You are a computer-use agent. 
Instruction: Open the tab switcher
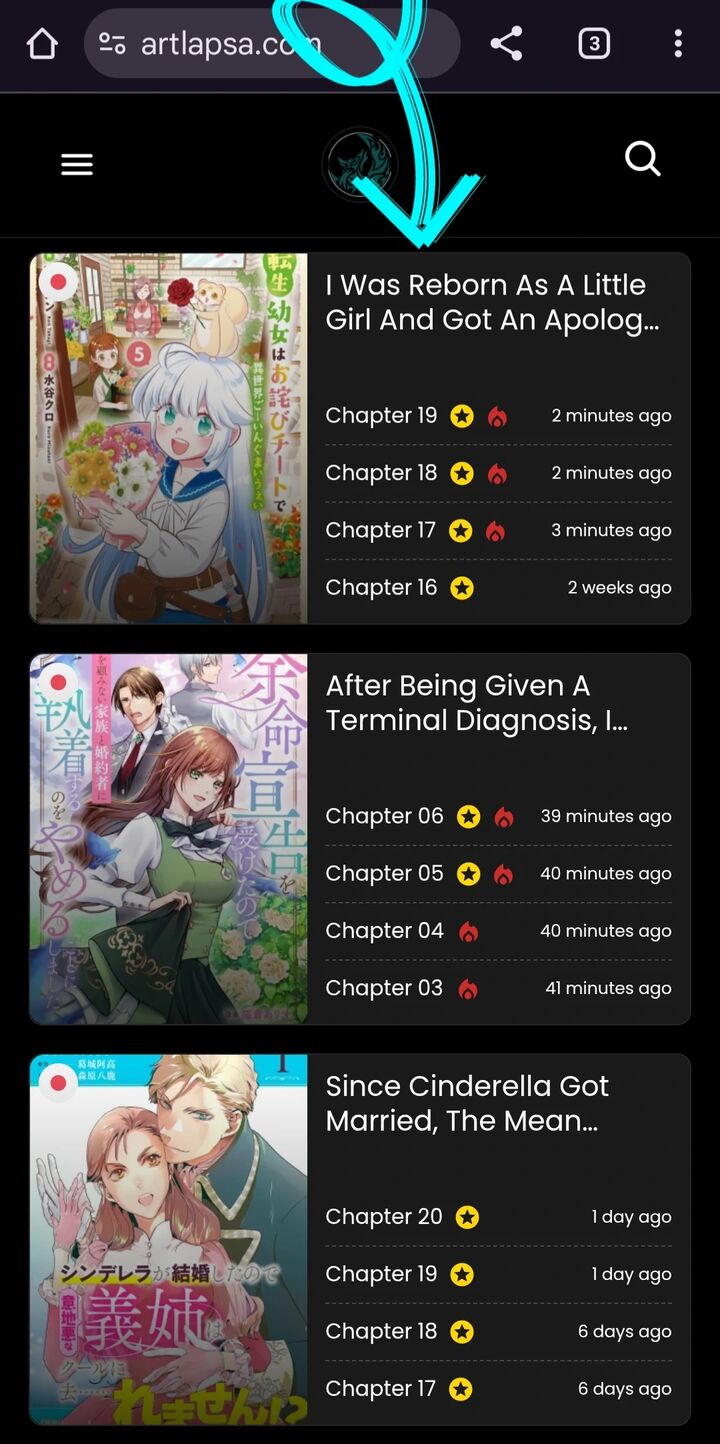(x=594, y=44)
